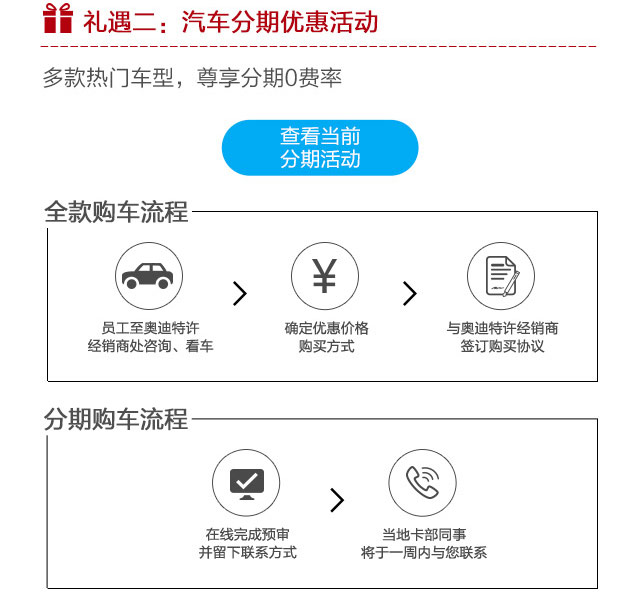Tap the 查看当前分期活动 button
This screenshot has height=593, width=640.
coord(319,148)
